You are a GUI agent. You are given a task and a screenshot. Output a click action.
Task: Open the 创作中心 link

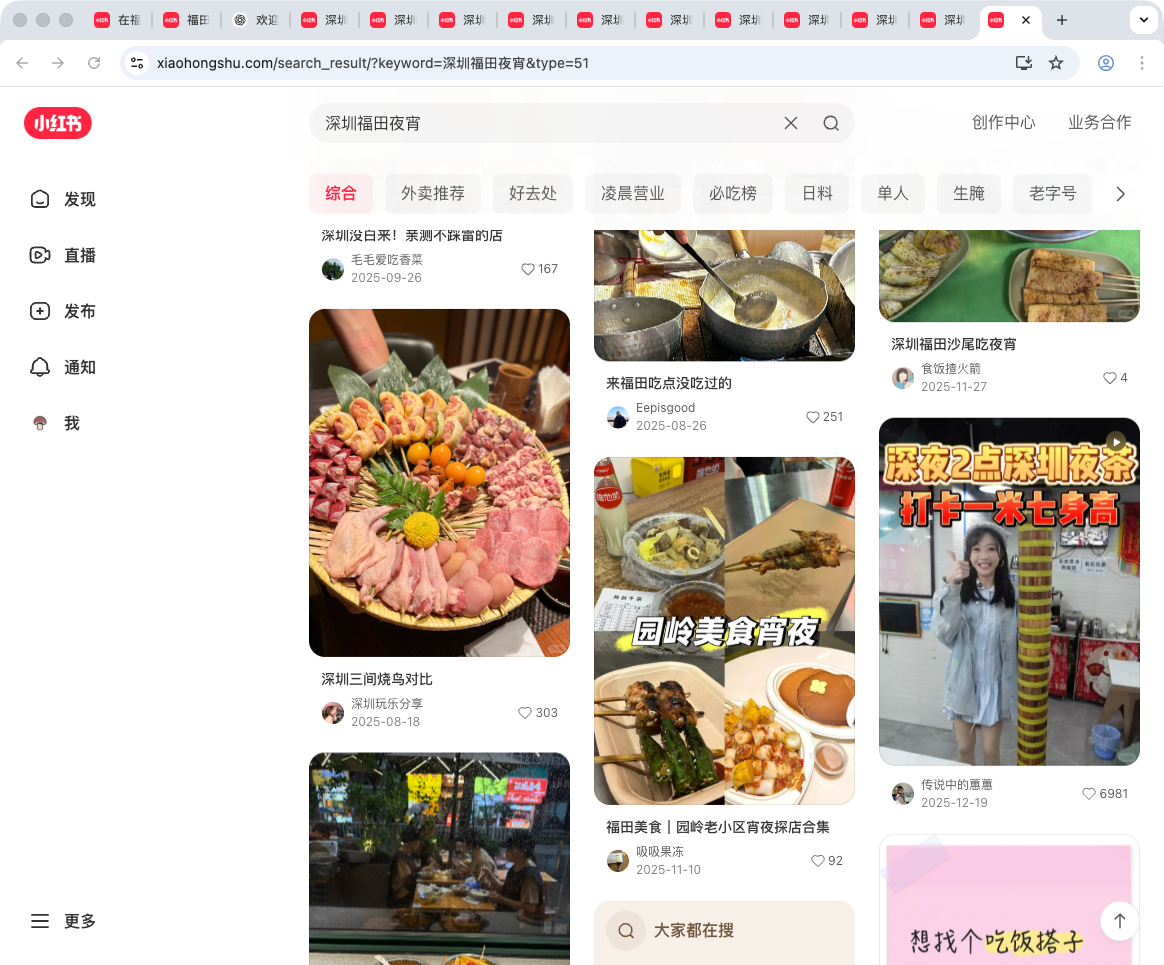click(x=1003, y=122)
